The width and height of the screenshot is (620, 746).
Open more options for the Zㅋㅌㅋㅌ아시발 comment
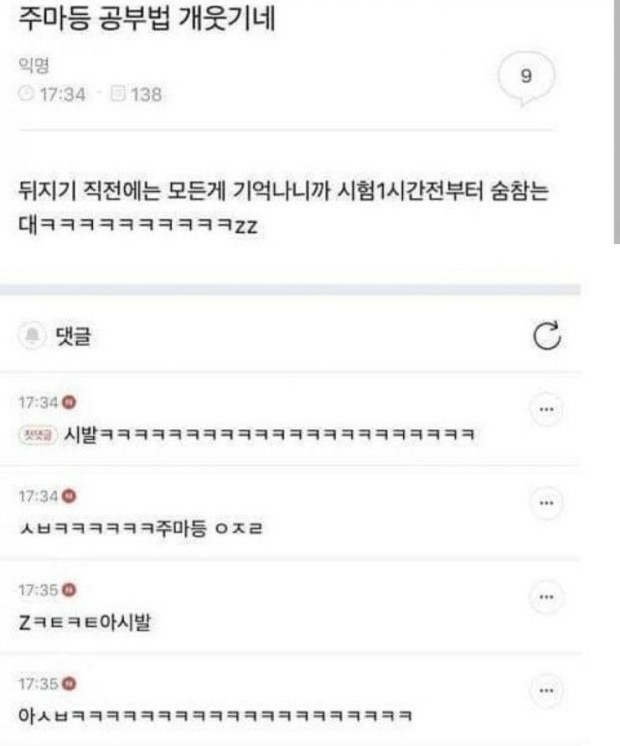(x=545, y=596)
